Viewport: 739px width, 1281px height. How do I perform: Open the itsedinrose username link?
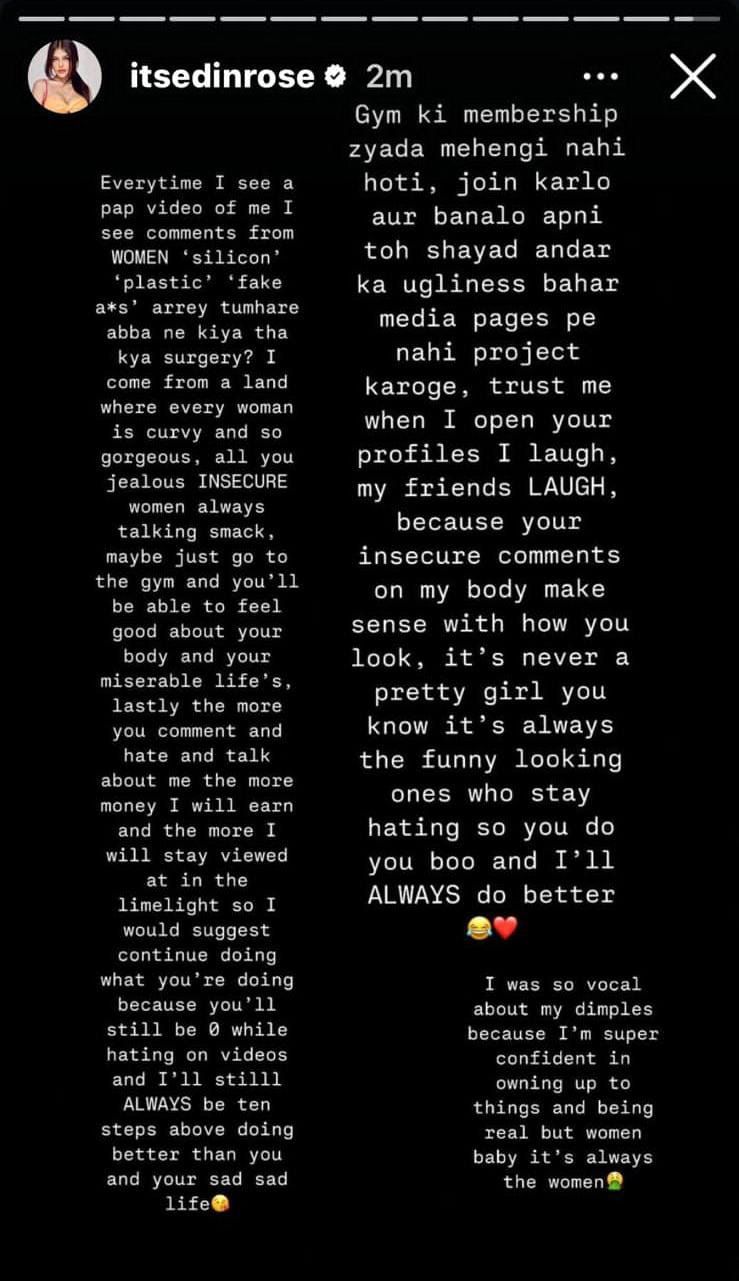[x=222, y=76]
